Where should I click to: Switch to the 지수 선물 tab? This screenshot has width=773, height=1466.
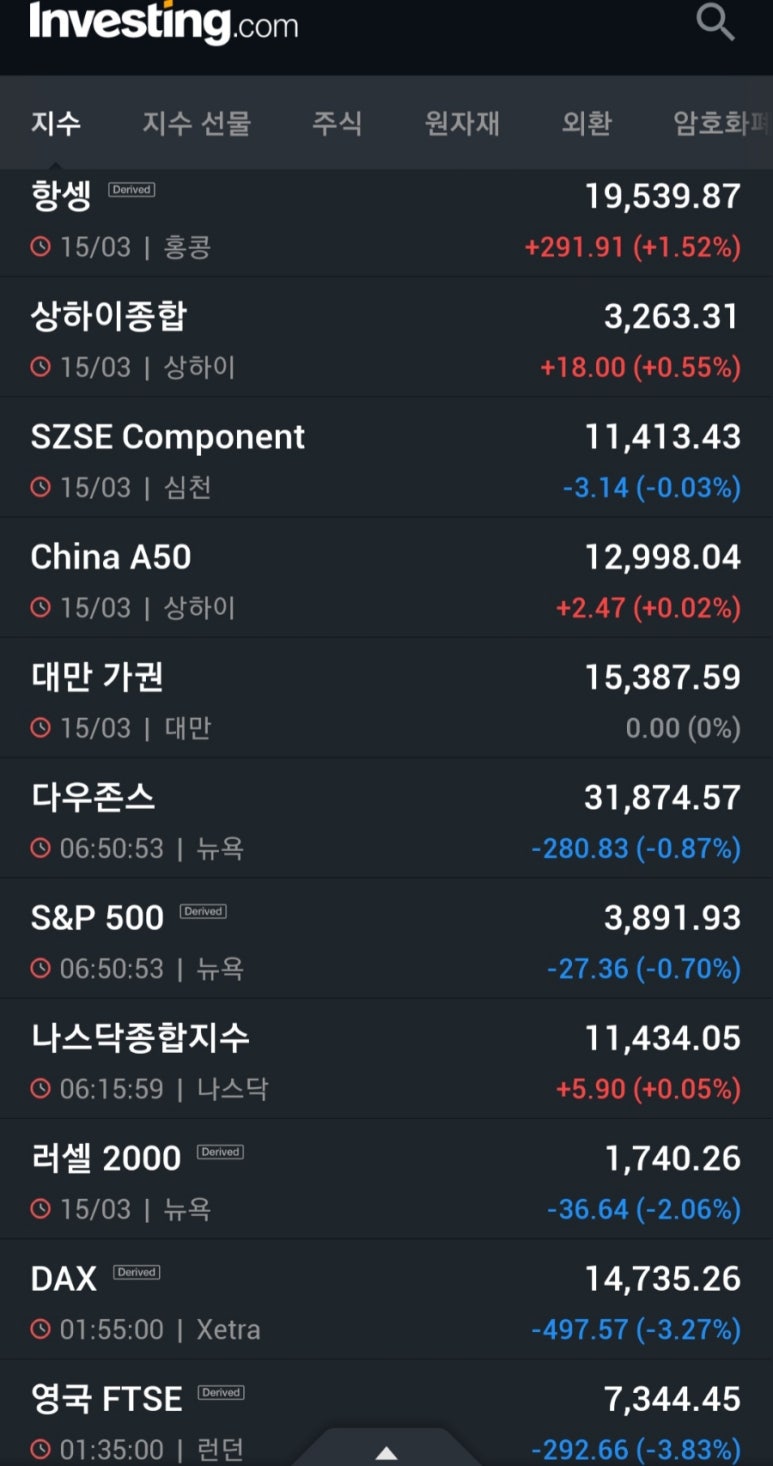[196, 124]
